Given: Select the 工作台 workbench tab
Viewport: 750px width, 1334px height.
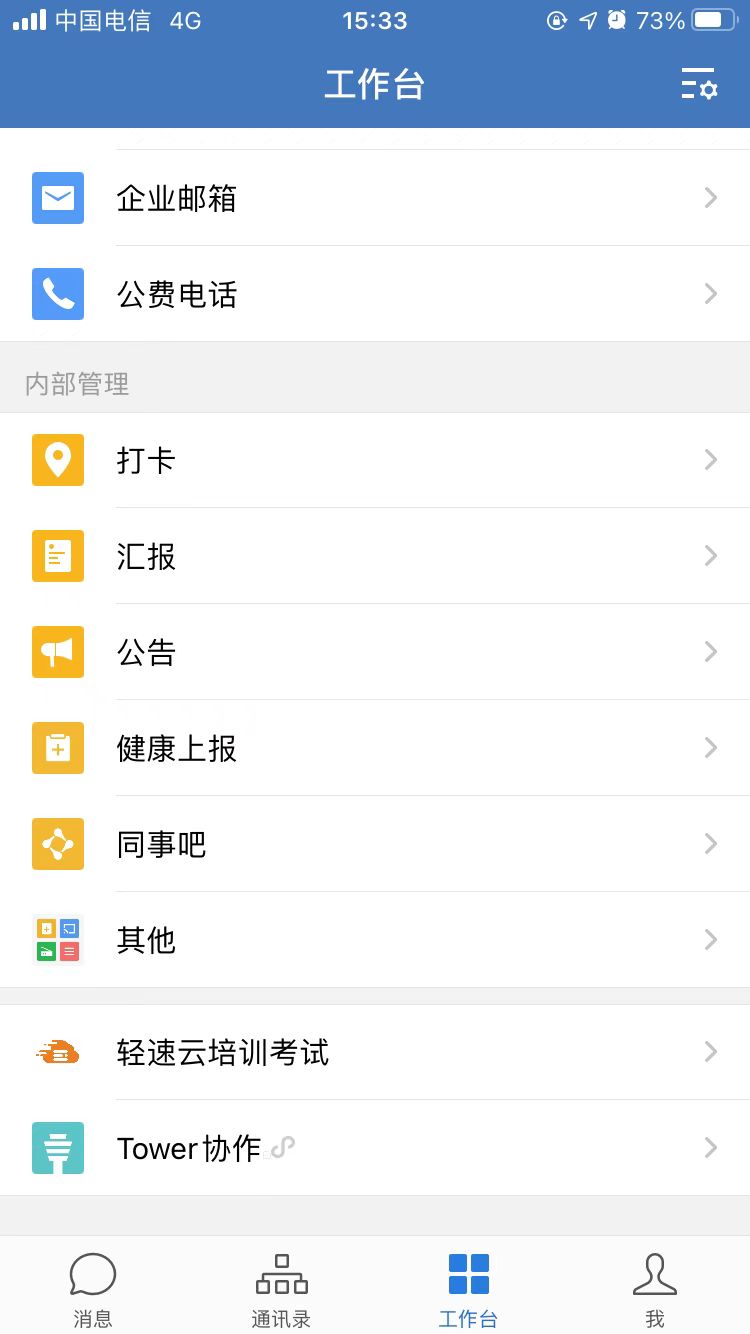Looking at the screenshot, I should click(x=468, y=1288).
